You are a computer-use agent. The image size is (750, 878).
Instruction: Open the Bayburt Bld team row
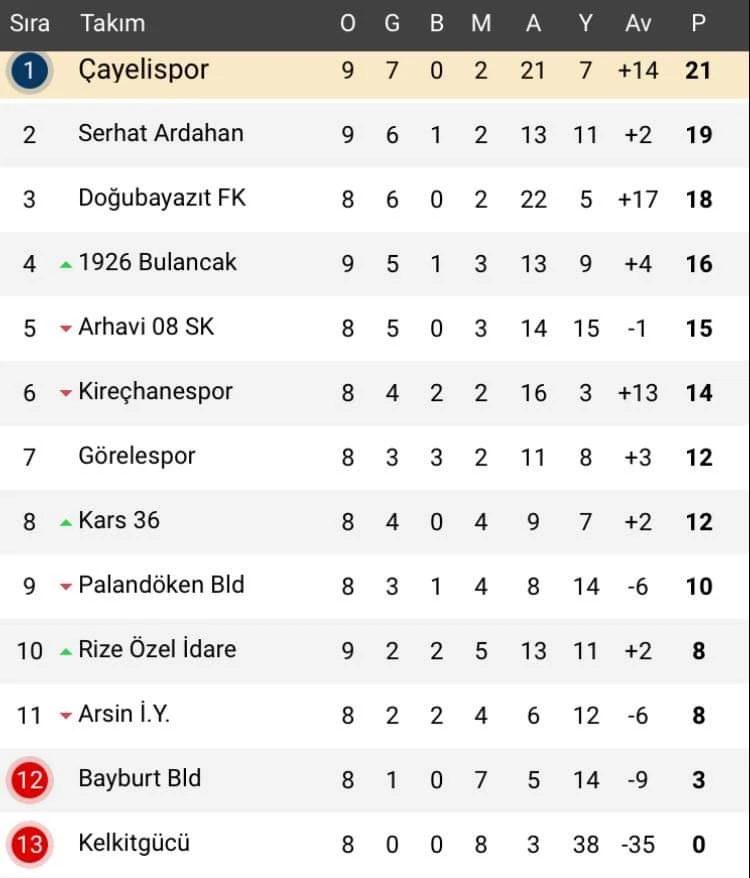point(139,778)
